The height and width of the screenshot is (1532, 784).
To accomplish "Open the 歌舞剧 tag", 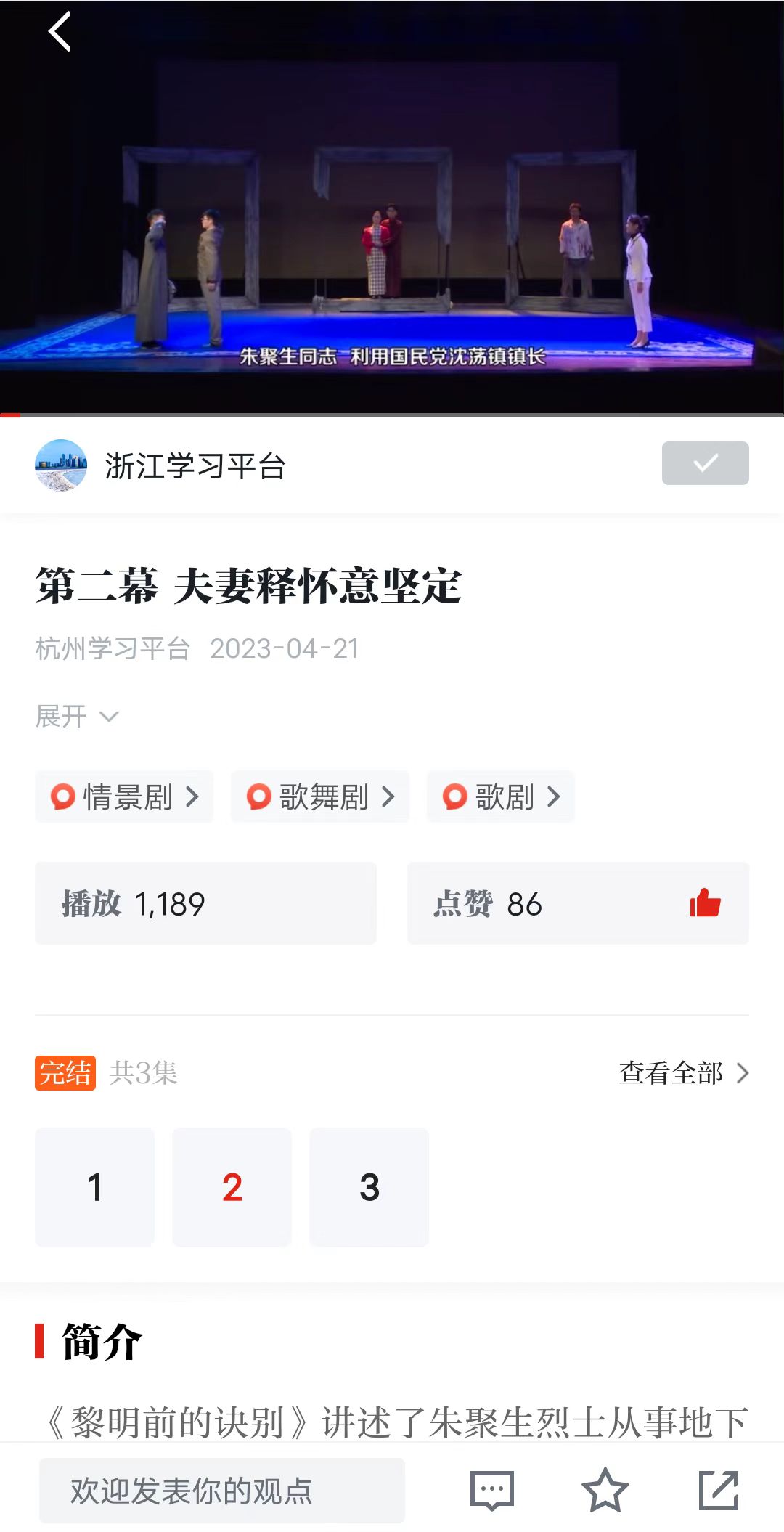I will (320, 796).
